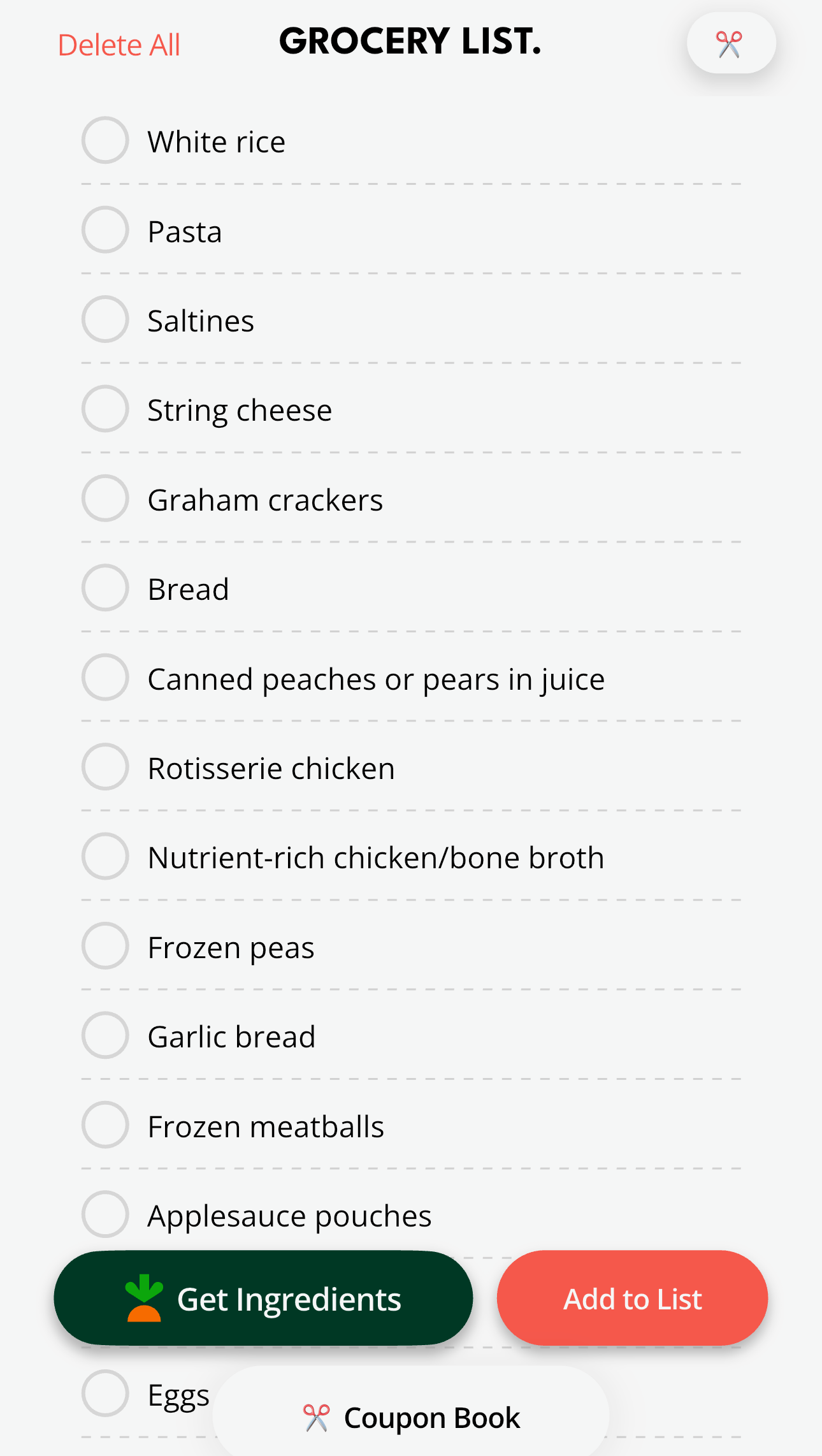Check off Frozen peas
The image size is (822, 1456).
[x=105, y=946]
